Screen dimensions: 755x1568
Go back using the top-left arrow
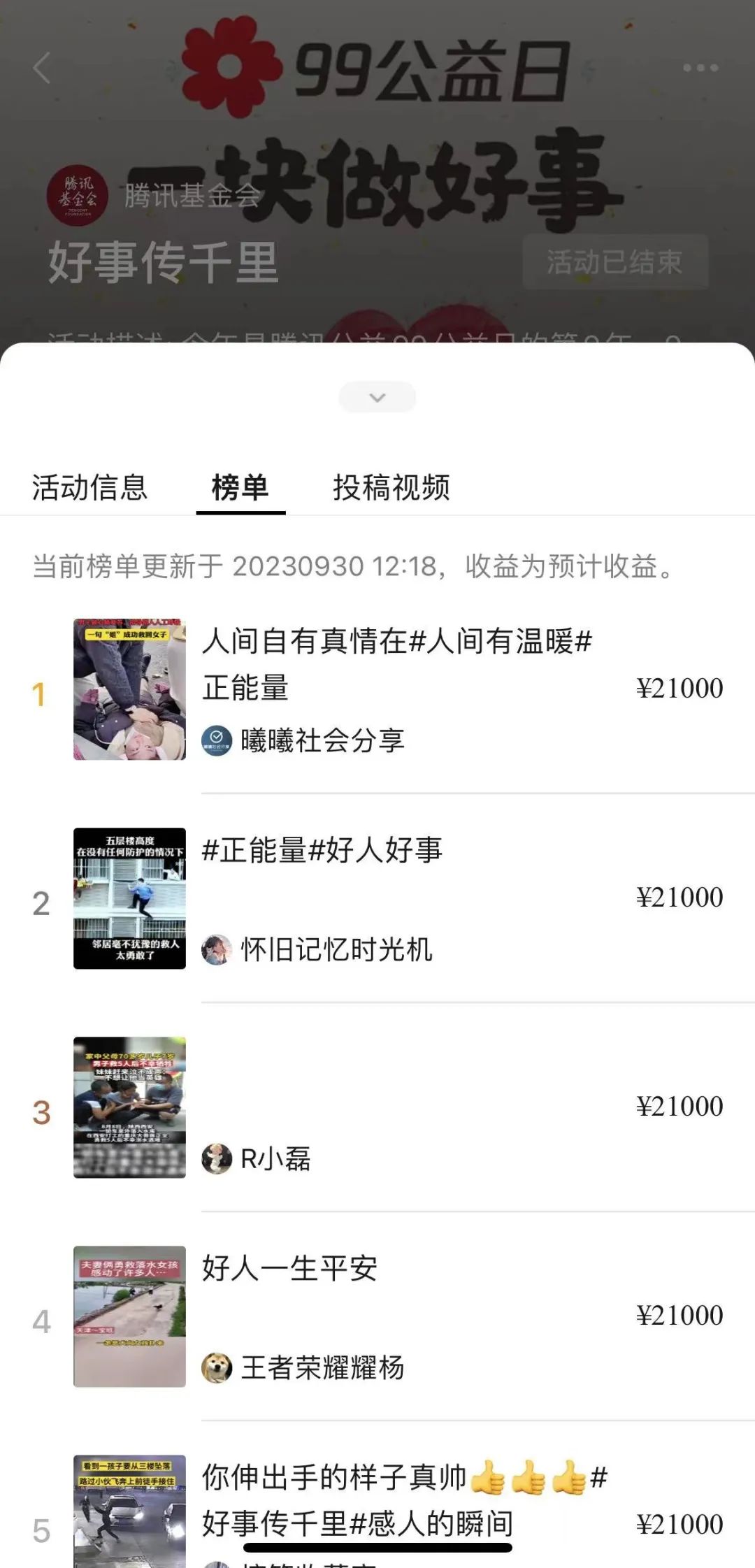pos(42,68)
